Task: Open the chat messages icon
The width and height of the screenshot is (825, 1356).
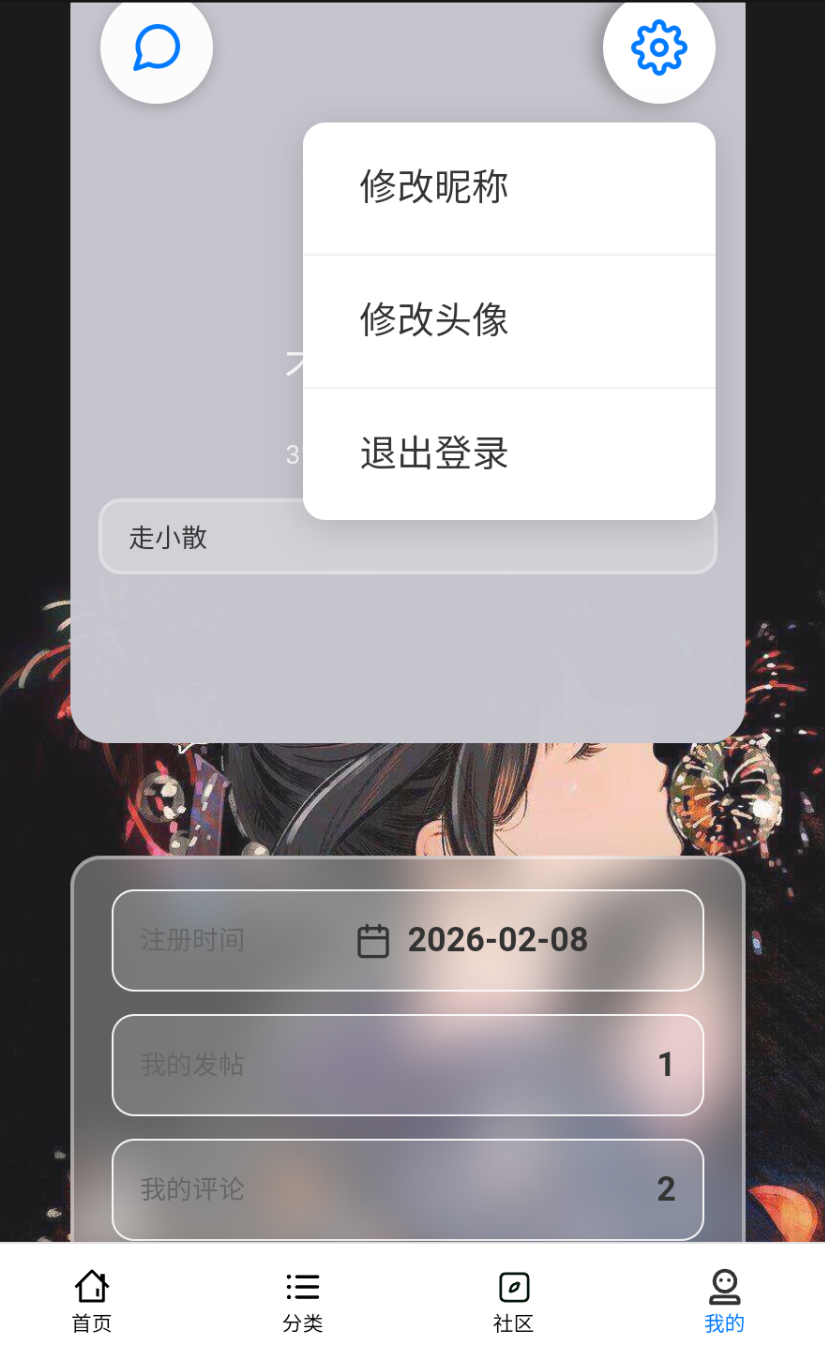Action: (157, 47)
